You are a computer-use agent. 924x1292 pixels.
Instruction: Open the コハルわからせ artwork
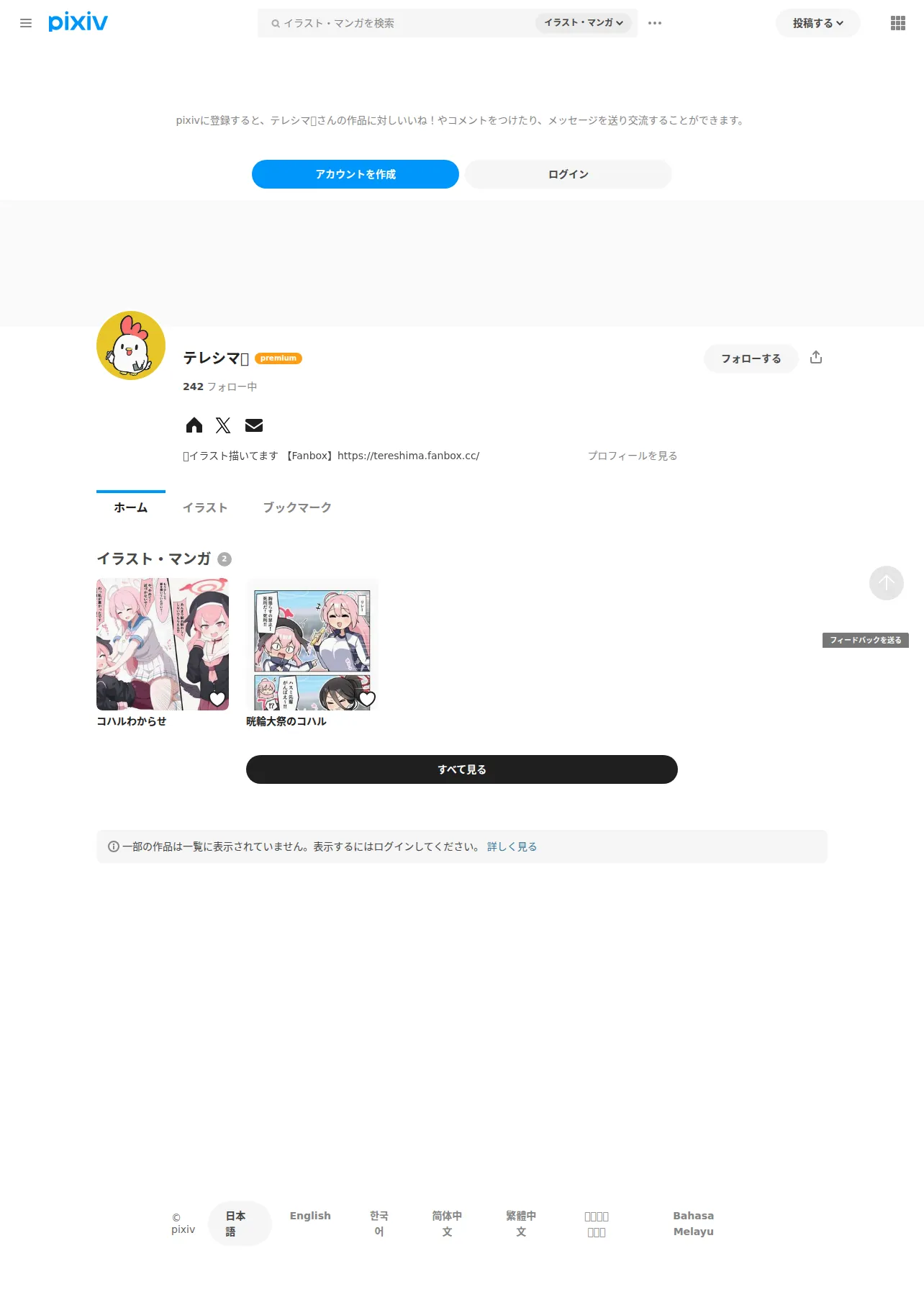(163, 644)
